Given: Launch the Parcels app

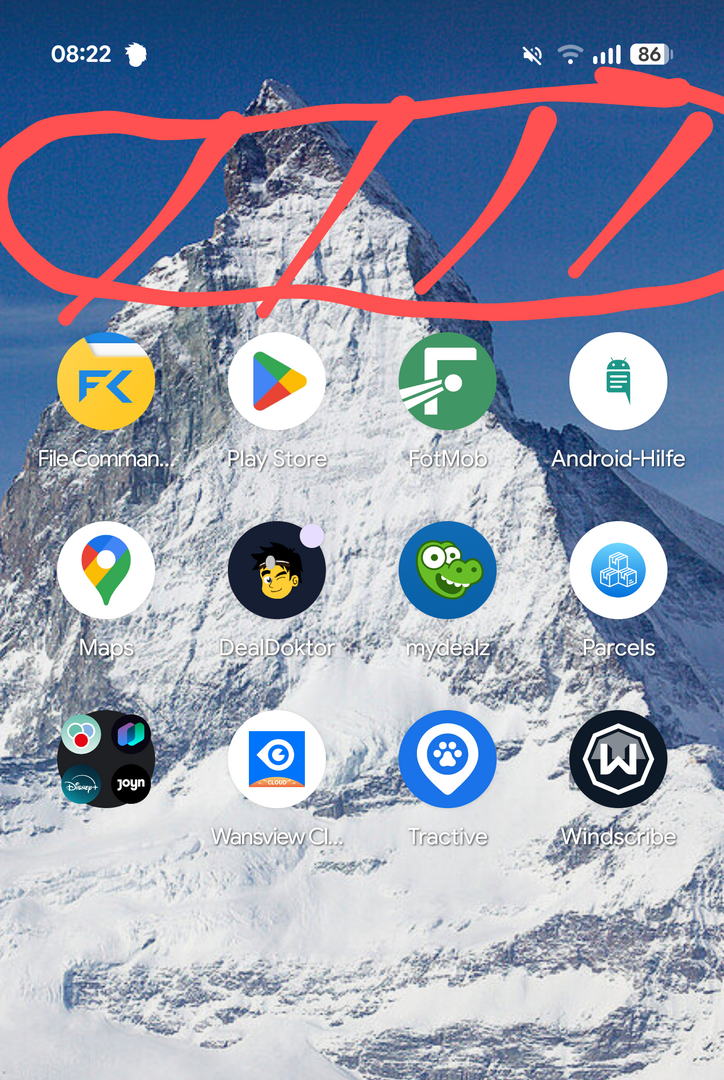Looking at the screenshot, I should click(618, 570).
